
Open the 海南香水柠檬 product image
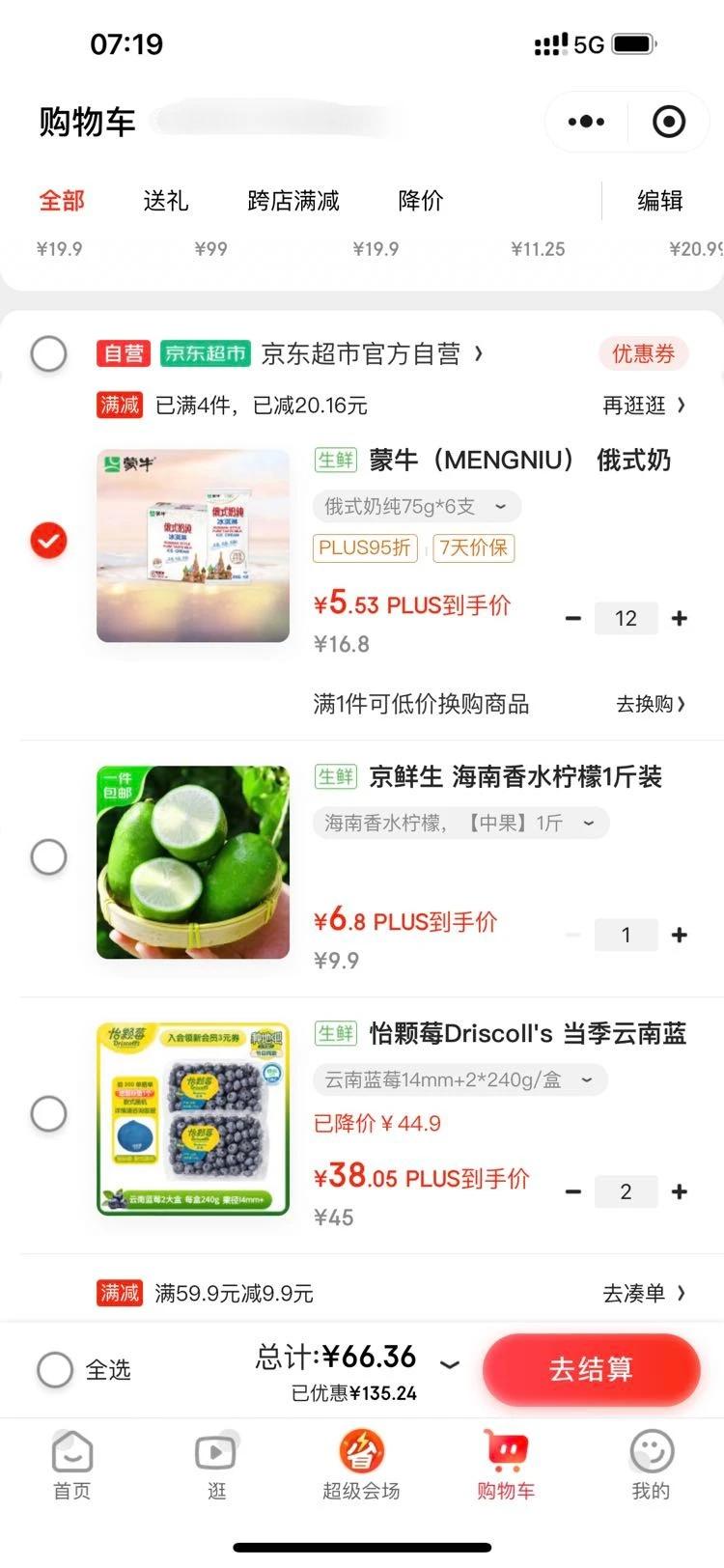[193, 862]
